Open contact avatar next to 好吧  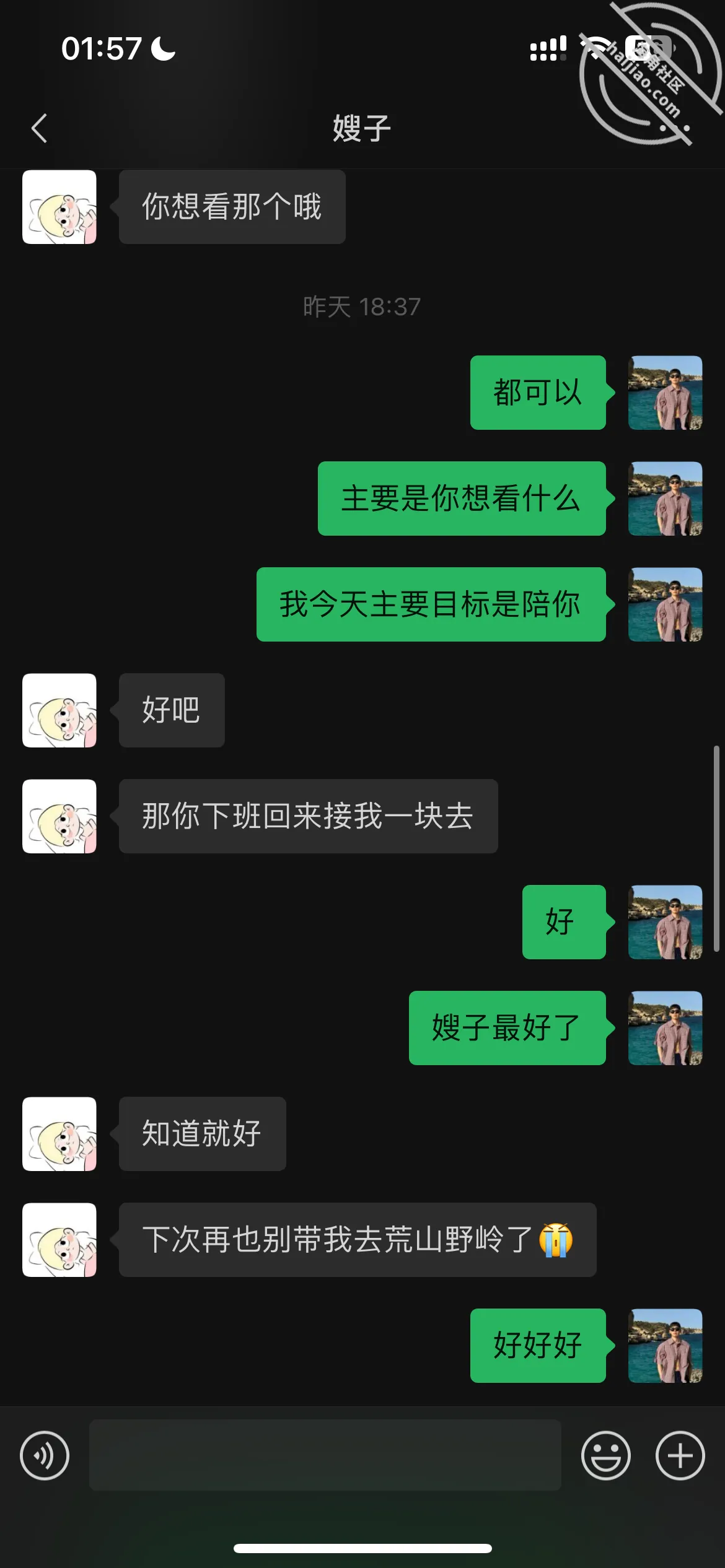point(59,710)
